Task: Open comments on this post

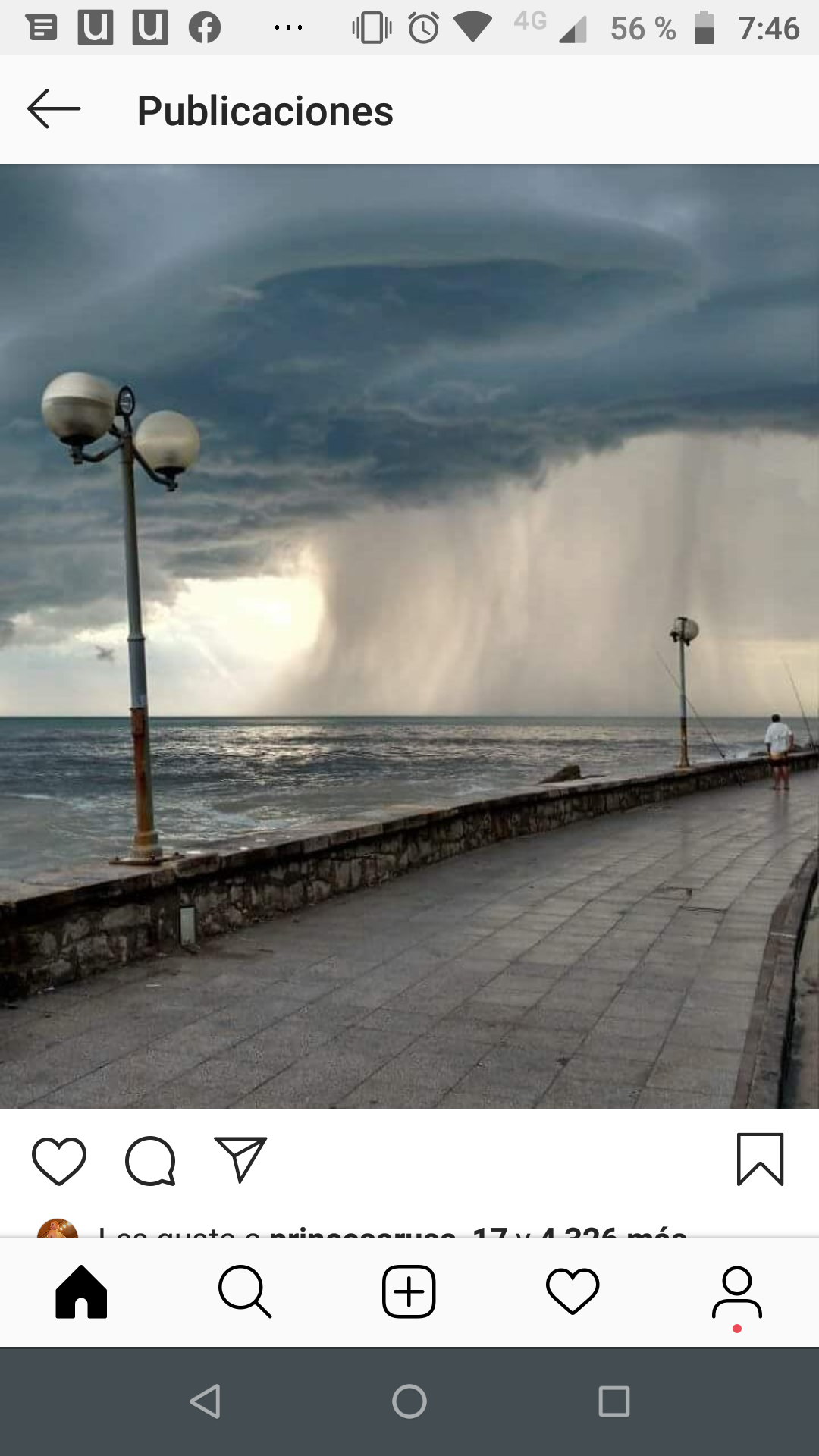Action: tap(150, 1161)
